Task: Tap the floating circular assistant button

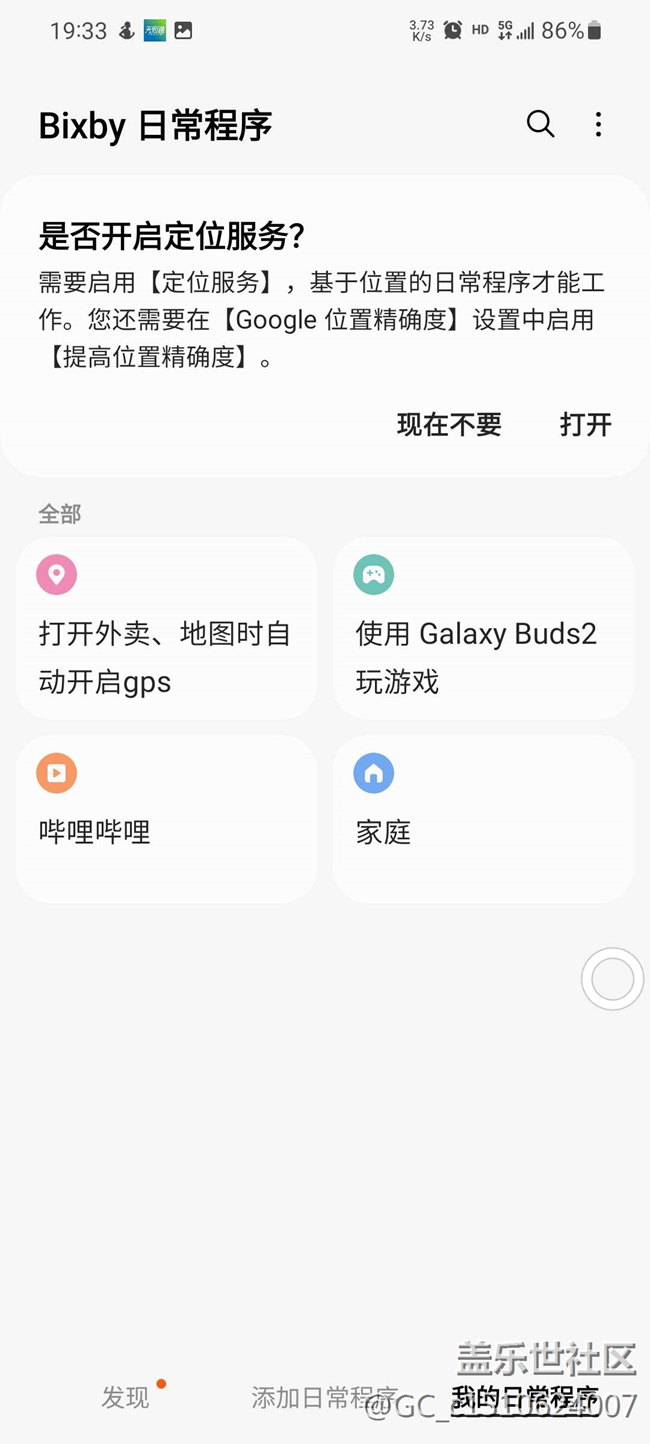Action: tap(612, 979)
